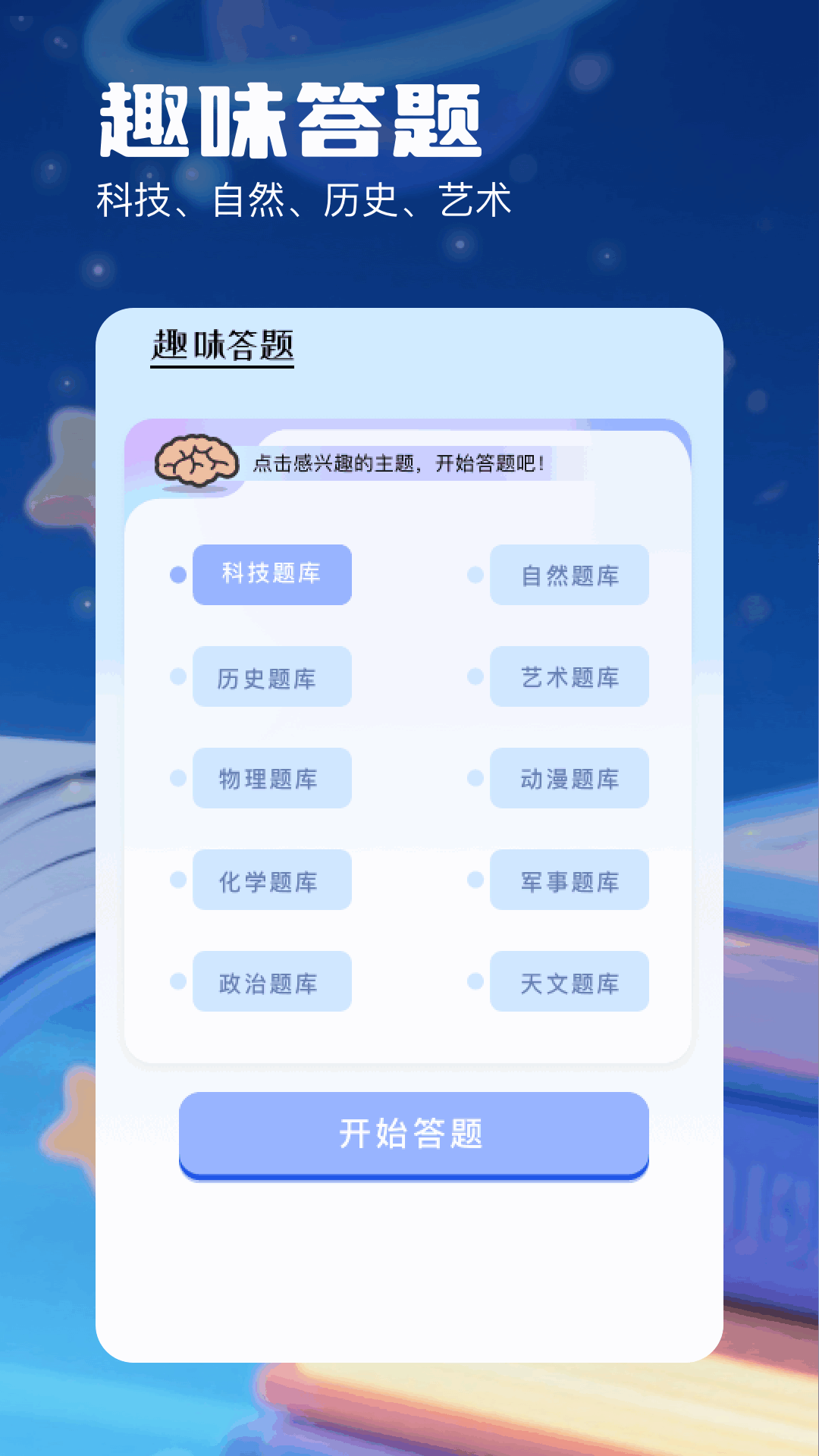819x1456 pixels.
Task: Toggle the radio dot beside 历史题库
Action: 178,676
